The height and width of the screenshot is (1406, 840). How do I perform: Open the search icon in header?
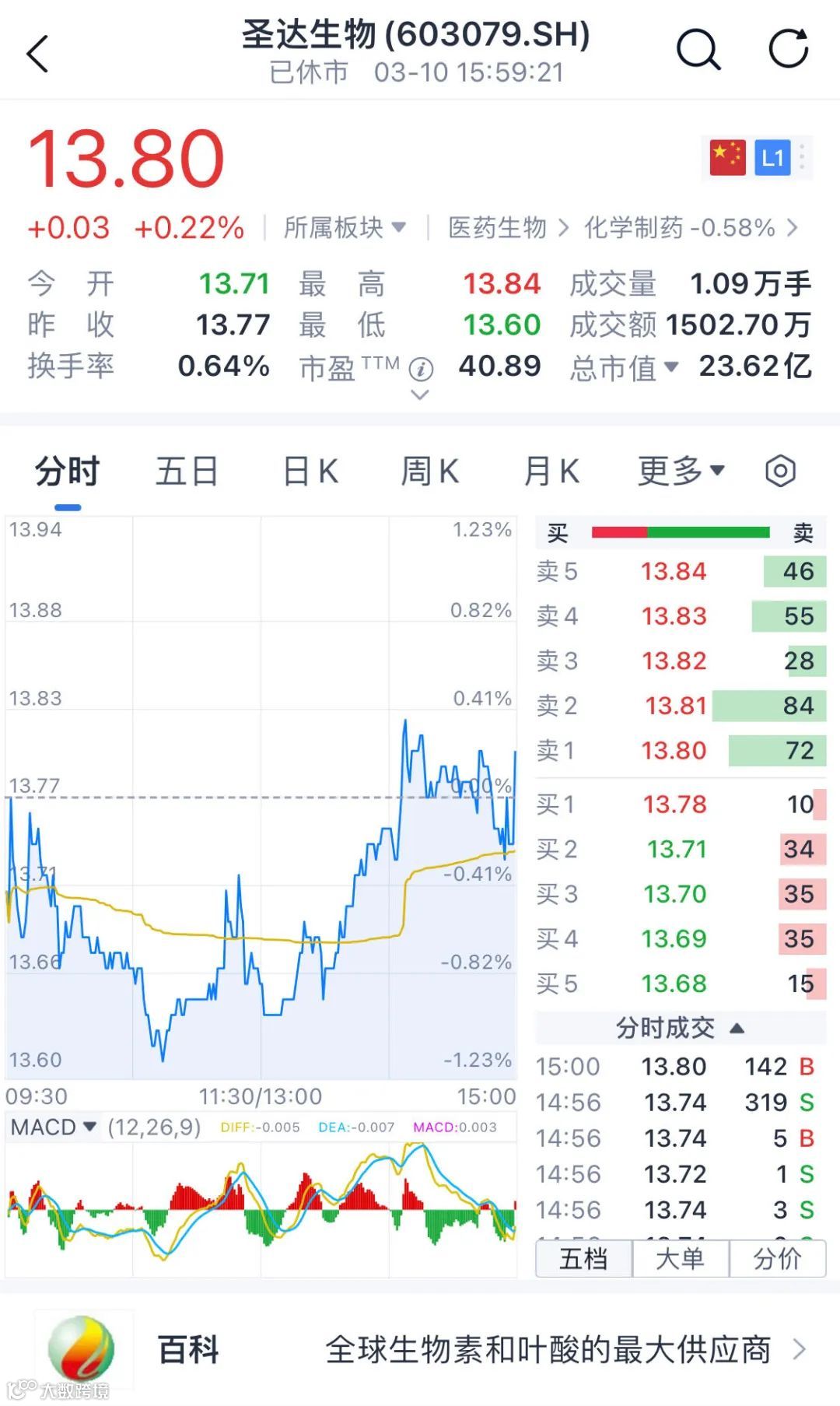698,51
